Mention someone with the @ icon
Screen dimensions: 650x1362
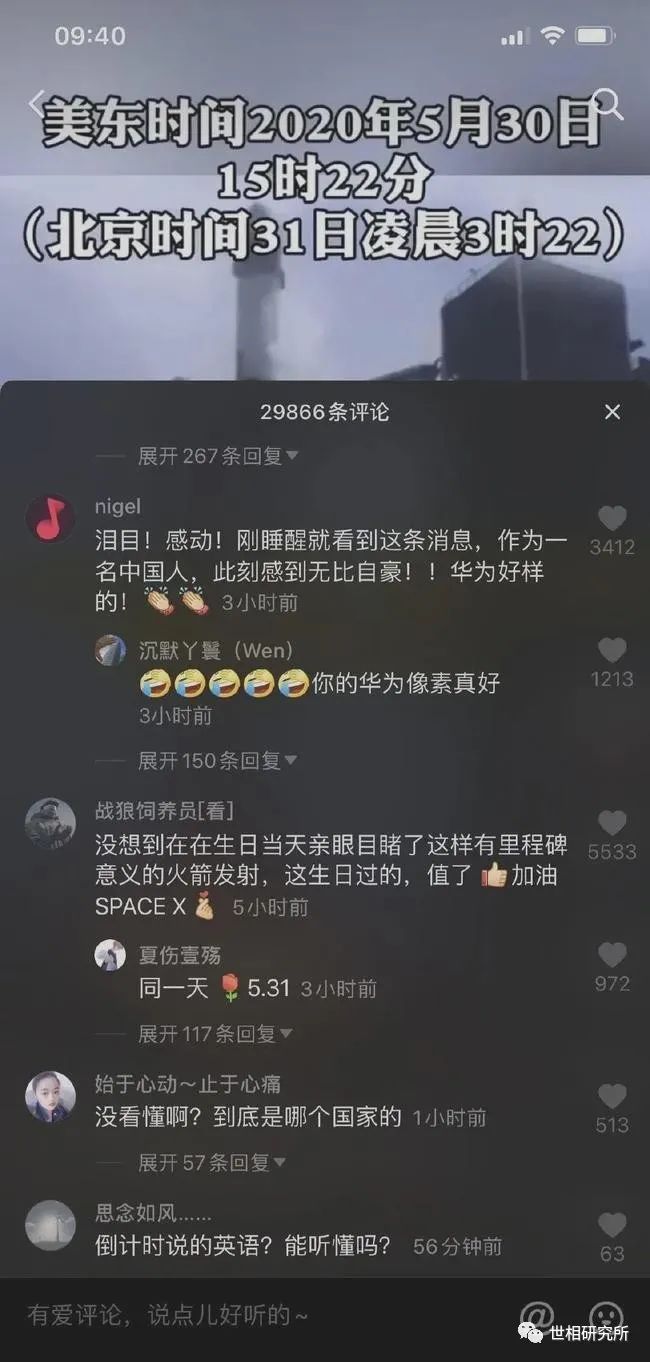(x=537, y=1315)
